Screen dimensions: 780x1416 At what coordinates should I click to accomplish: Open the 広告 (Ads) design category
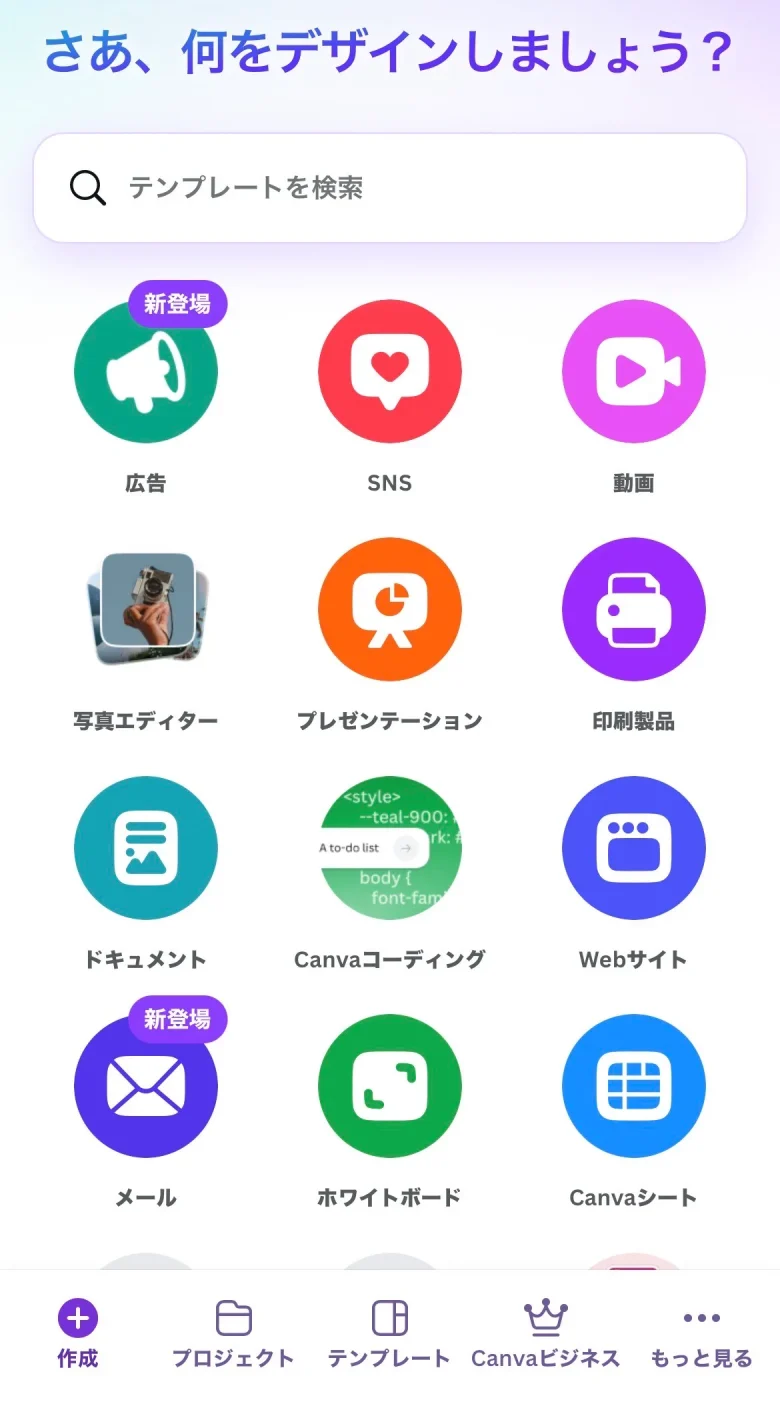tap(146, 371)
